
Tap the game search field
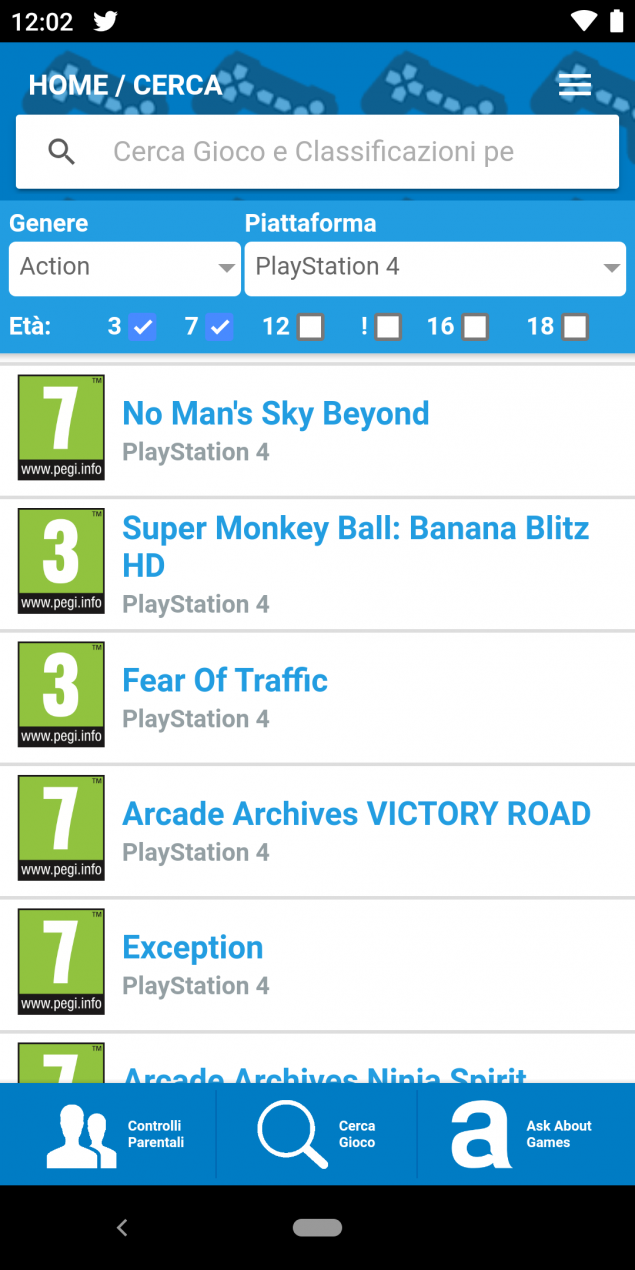pos(317,152)
